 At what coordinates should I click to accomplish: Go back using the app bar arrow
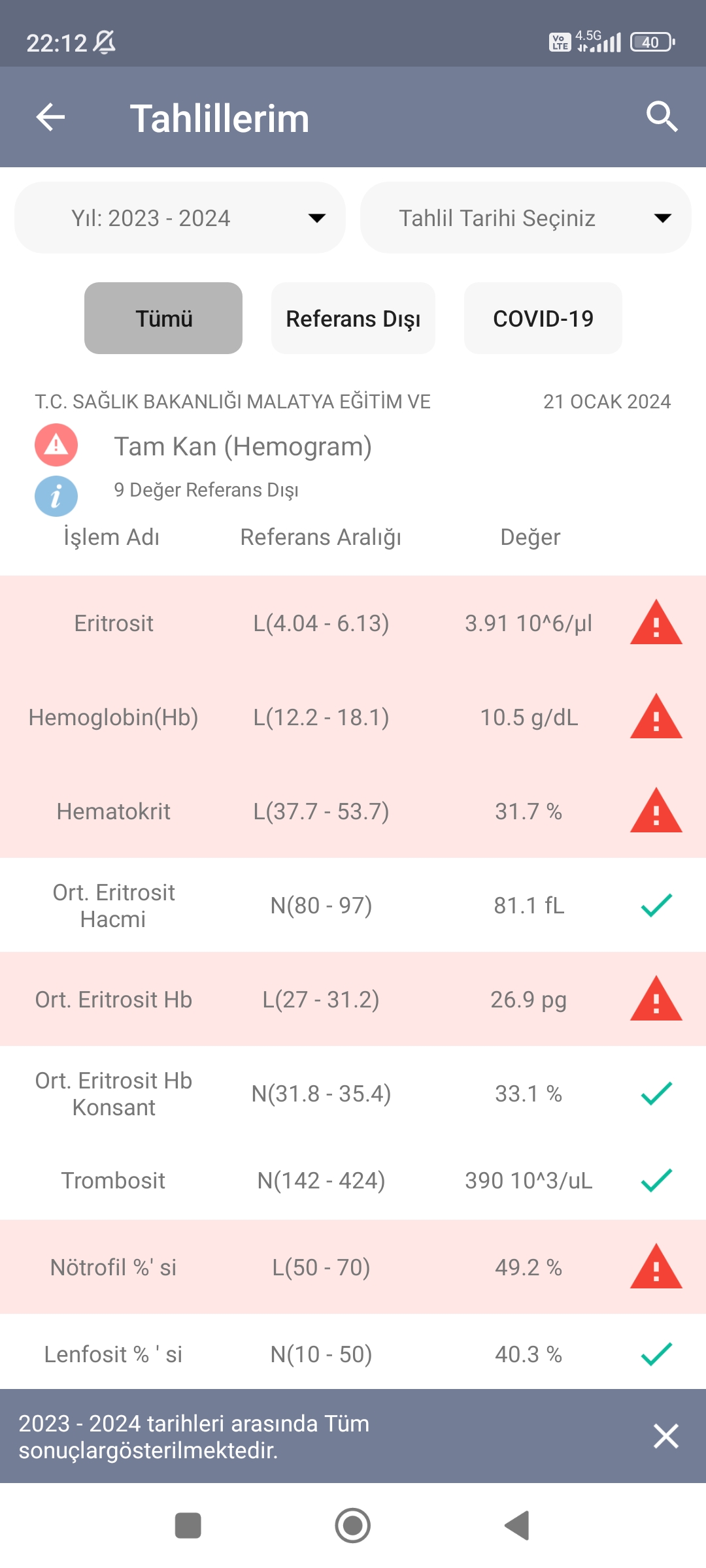pos(50,118)
